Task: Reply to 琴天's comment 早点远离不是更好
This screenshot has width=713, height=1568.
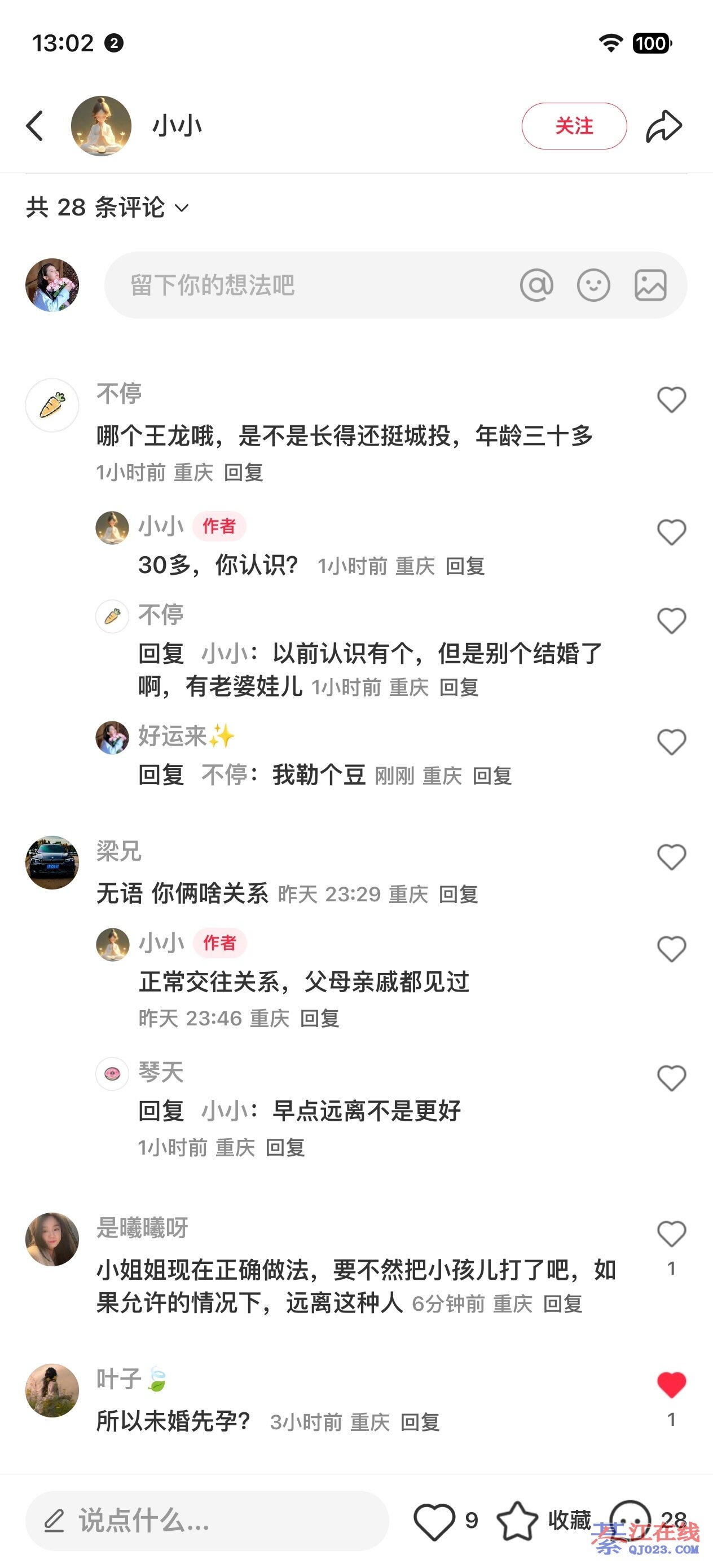Action: point(285,1147)
